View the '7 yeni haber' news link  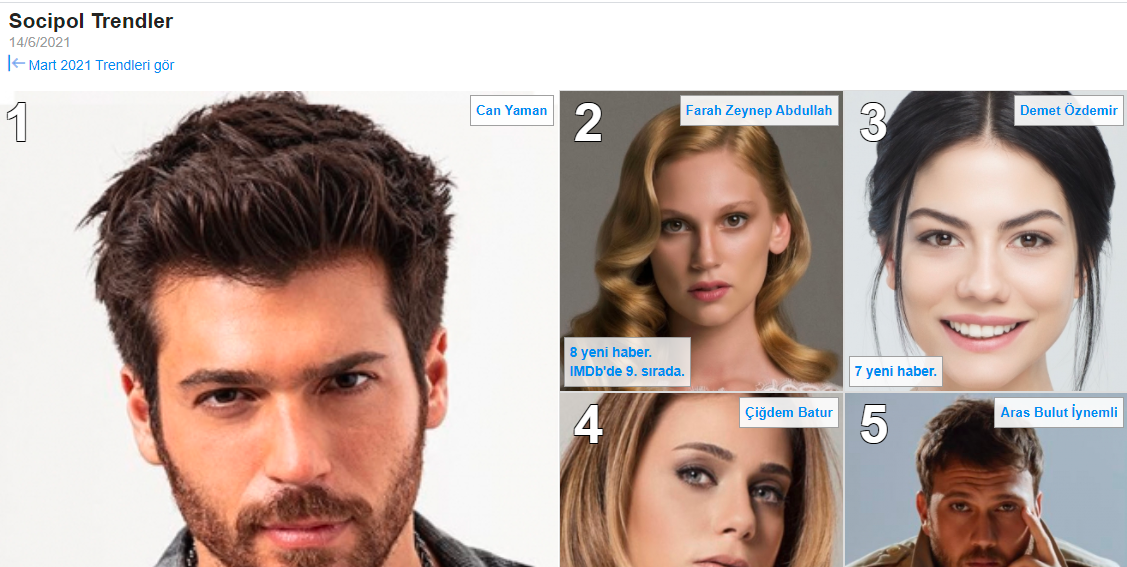coord(895,371)
